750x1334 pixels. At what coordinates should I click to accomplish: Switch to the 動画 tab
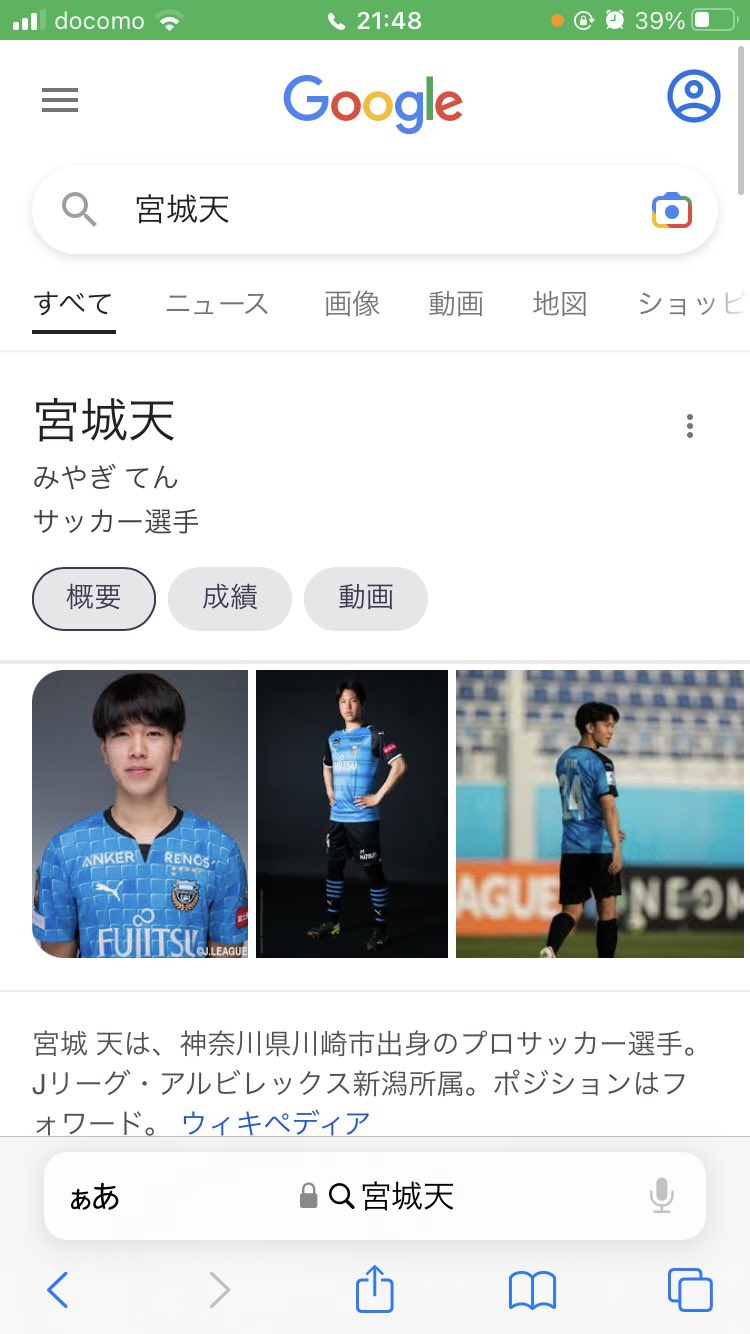(456, 304)
